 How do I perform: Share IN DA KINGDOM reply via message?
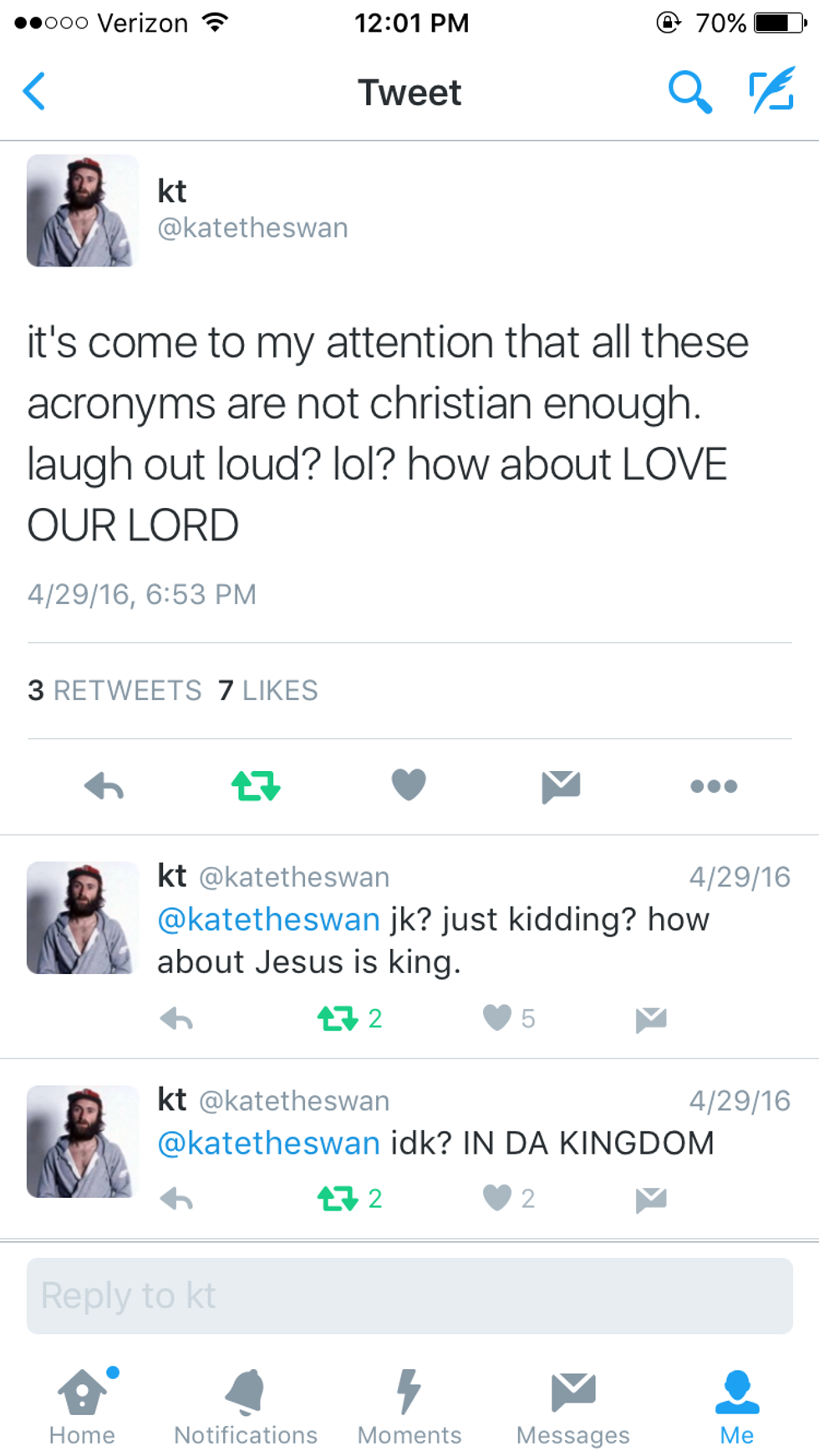coord(650,1199)
